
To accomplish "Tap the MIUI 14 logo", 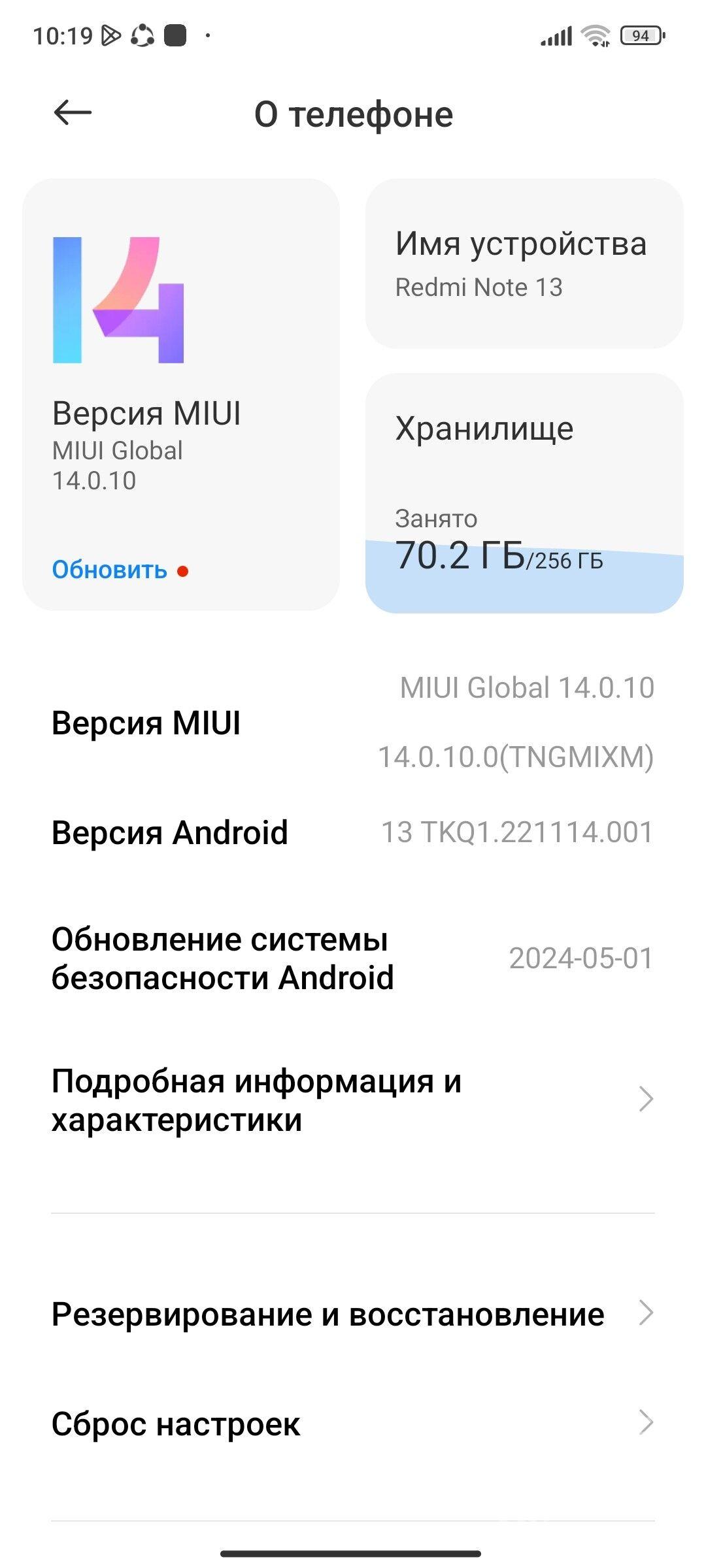I will click(x=118, y=301).
